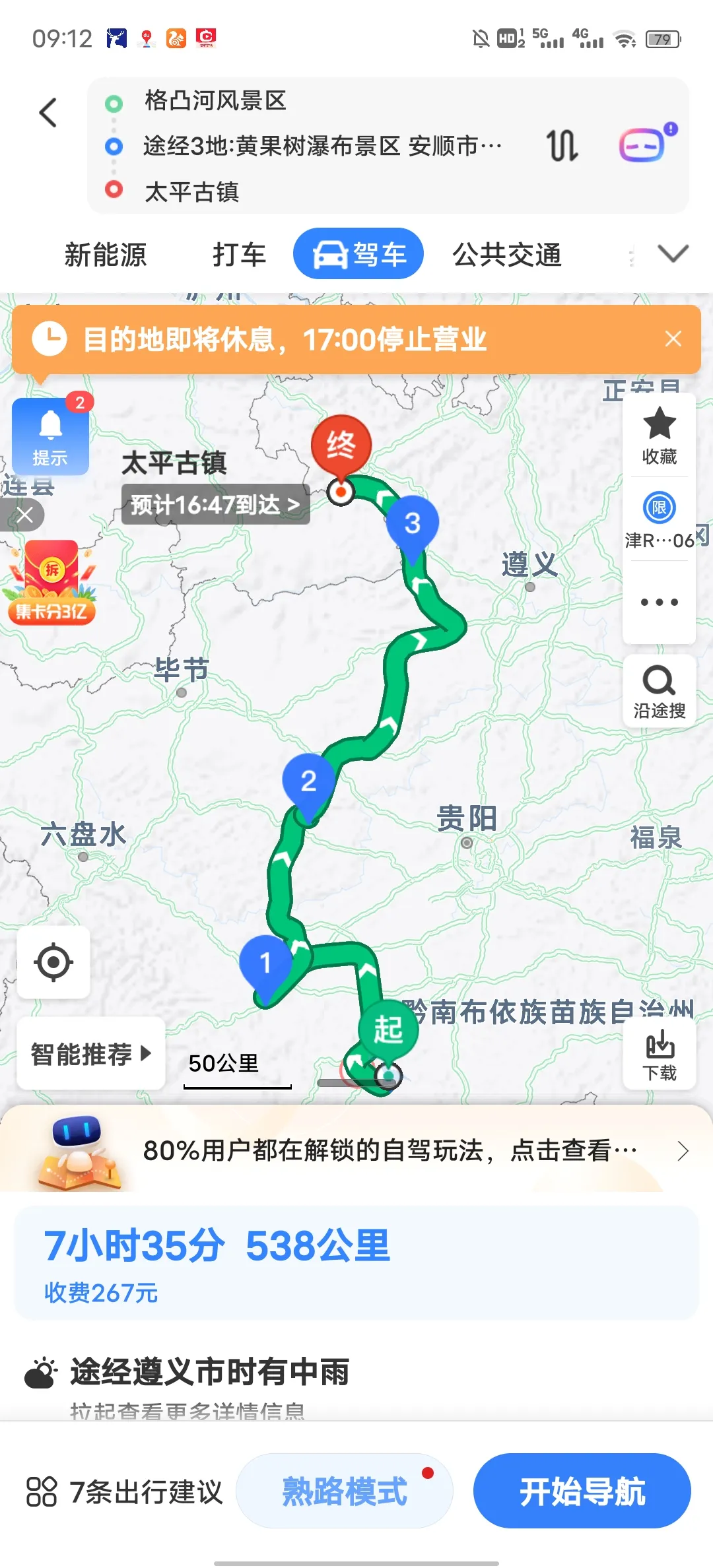Download offline map via 下载
The height and width of the screenshot is (1568, 713).
point(659,1055)
